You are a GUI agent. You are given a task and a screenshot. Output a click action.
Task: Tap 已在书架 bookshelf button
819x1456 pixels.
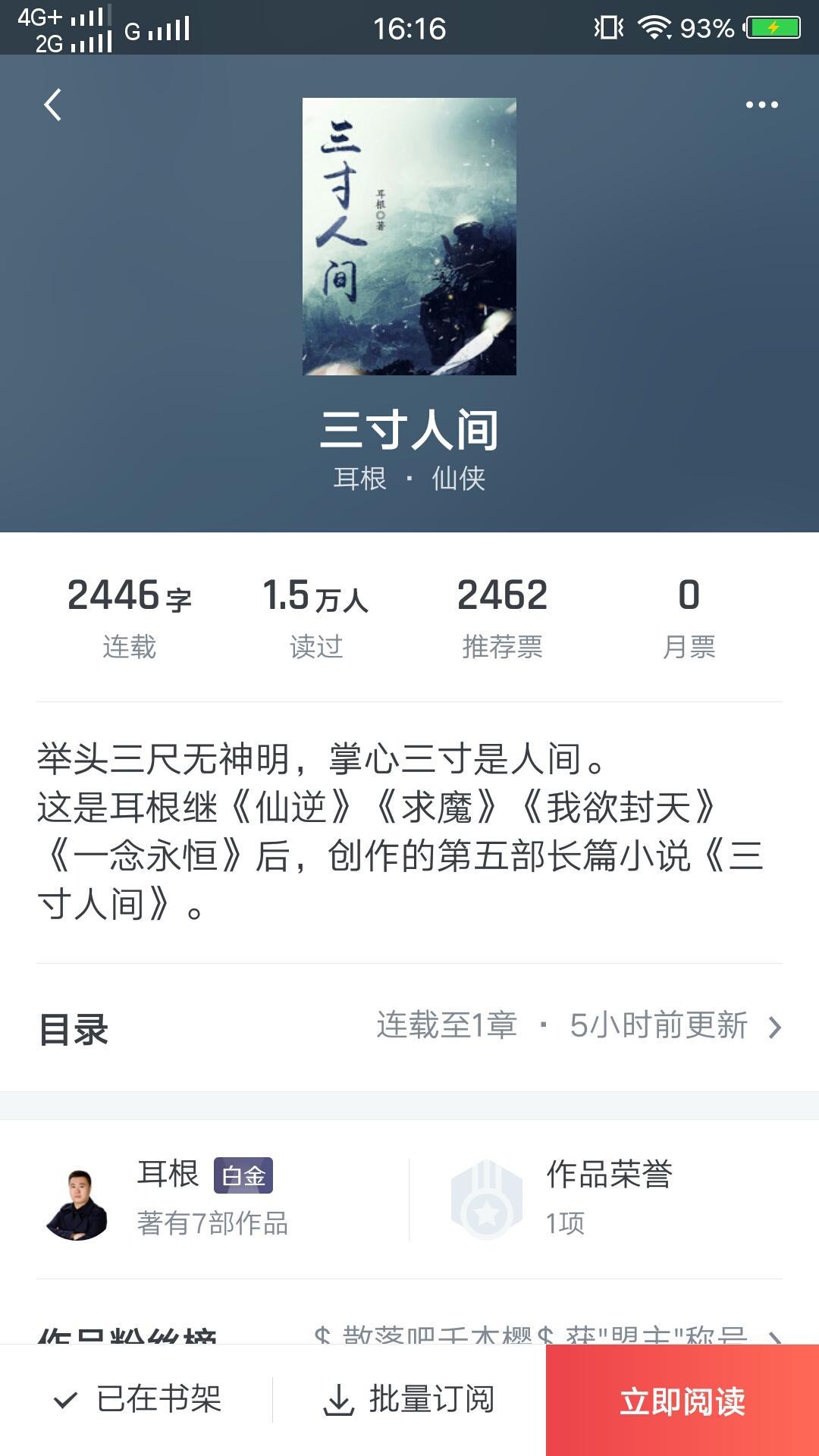(138, 1400)
